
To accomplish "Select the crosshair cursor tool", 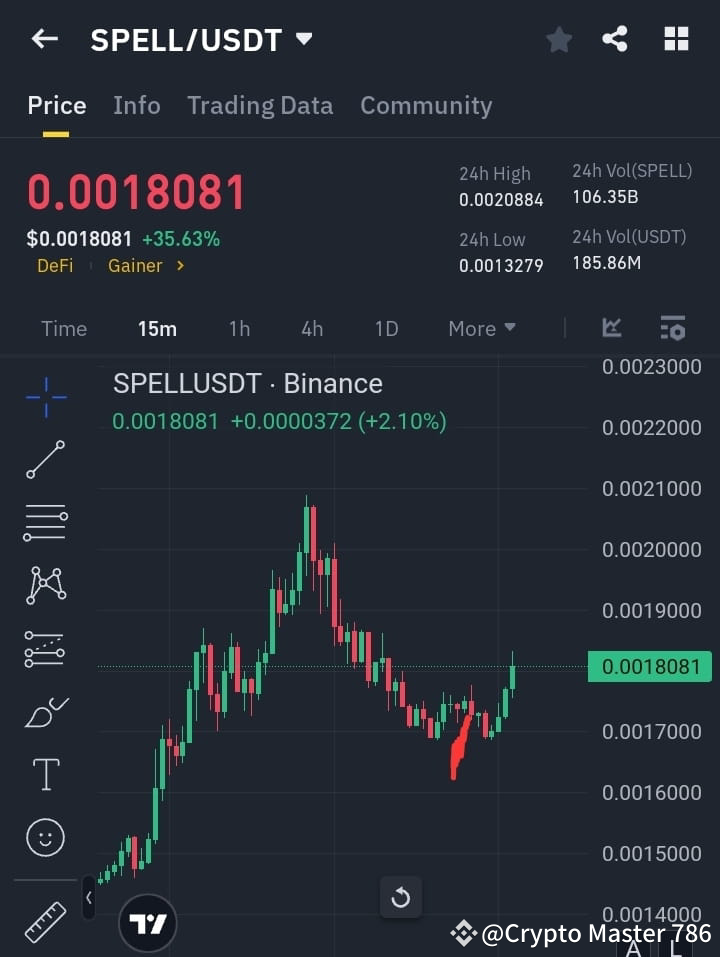I will click(45, 398).
